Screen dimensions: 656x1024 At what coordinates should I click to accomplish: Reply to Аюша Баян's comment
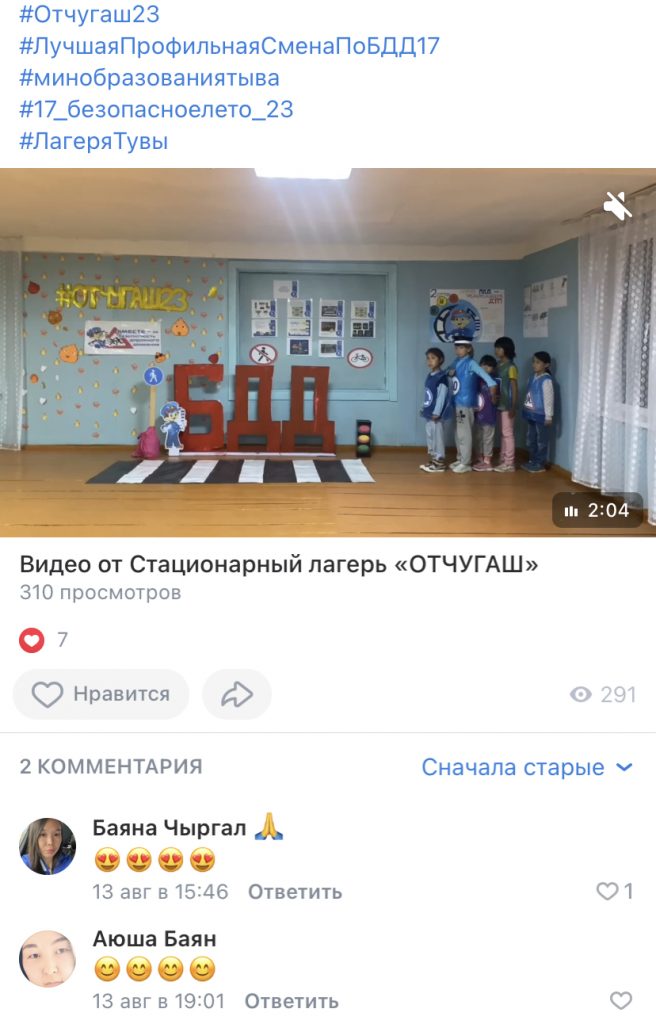291,1000
